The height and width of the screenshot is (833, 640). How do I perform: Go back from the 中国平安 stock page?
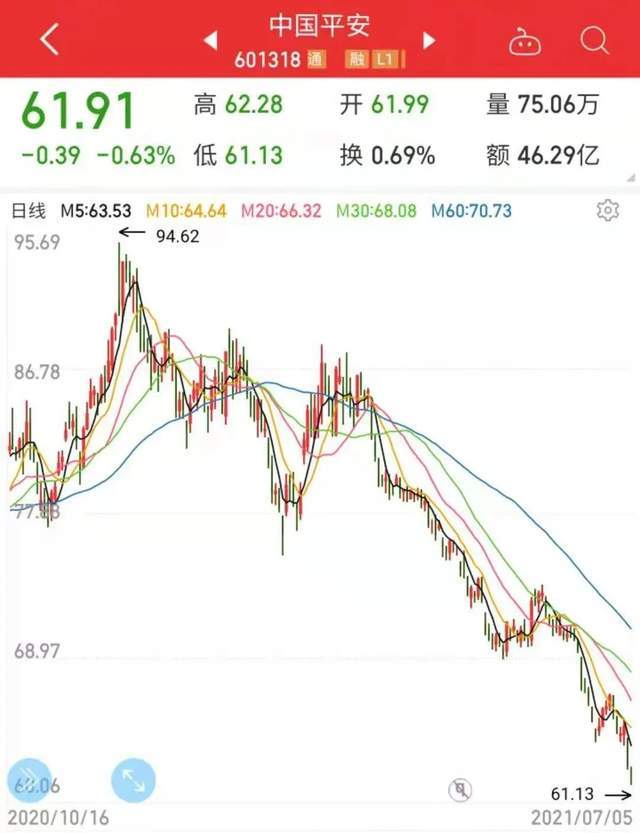pyautogui.click(x=48, y=40)
